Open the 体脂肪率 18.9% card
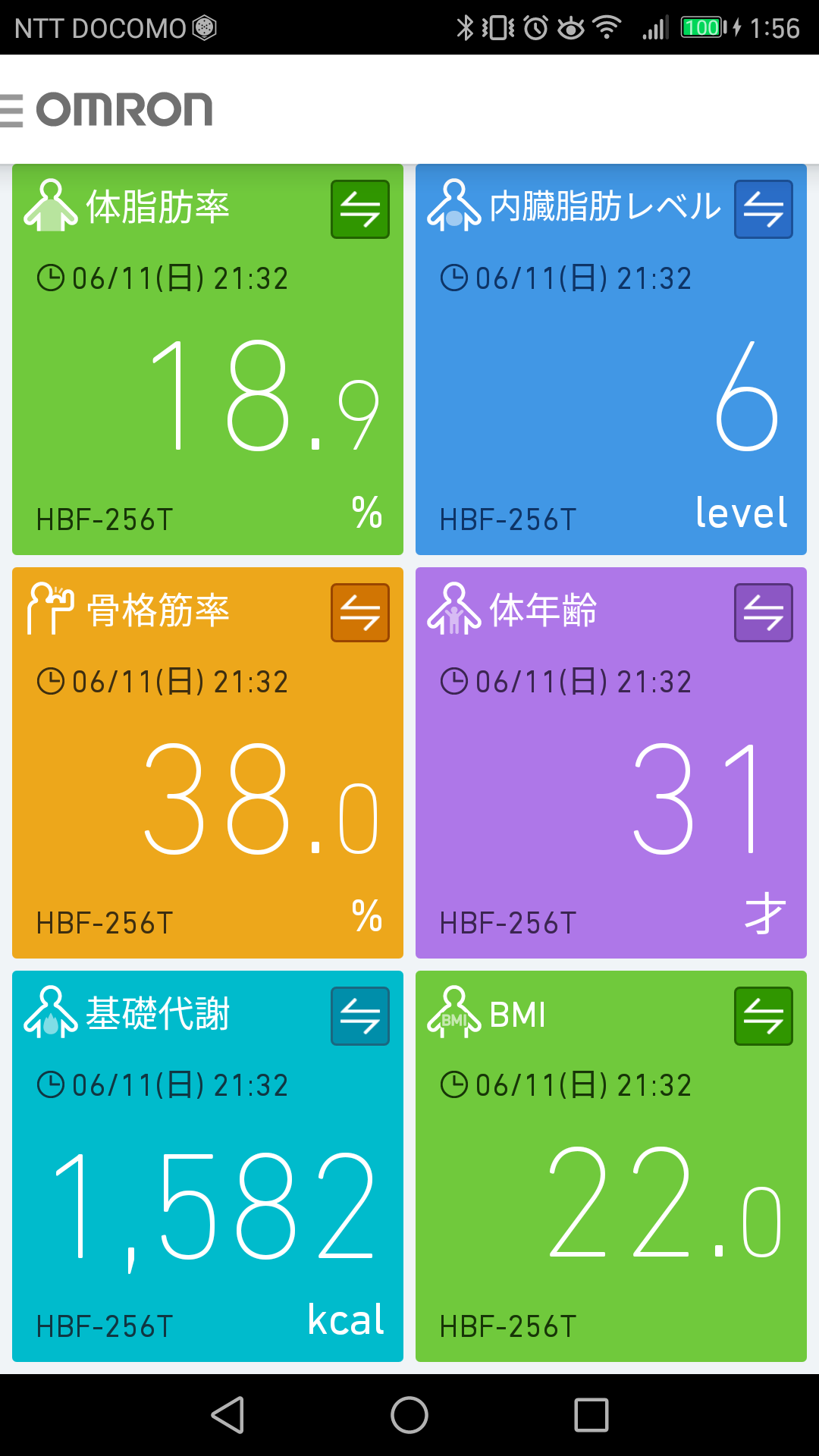Viewport: 819px width, 1456px height. (208, 359)
